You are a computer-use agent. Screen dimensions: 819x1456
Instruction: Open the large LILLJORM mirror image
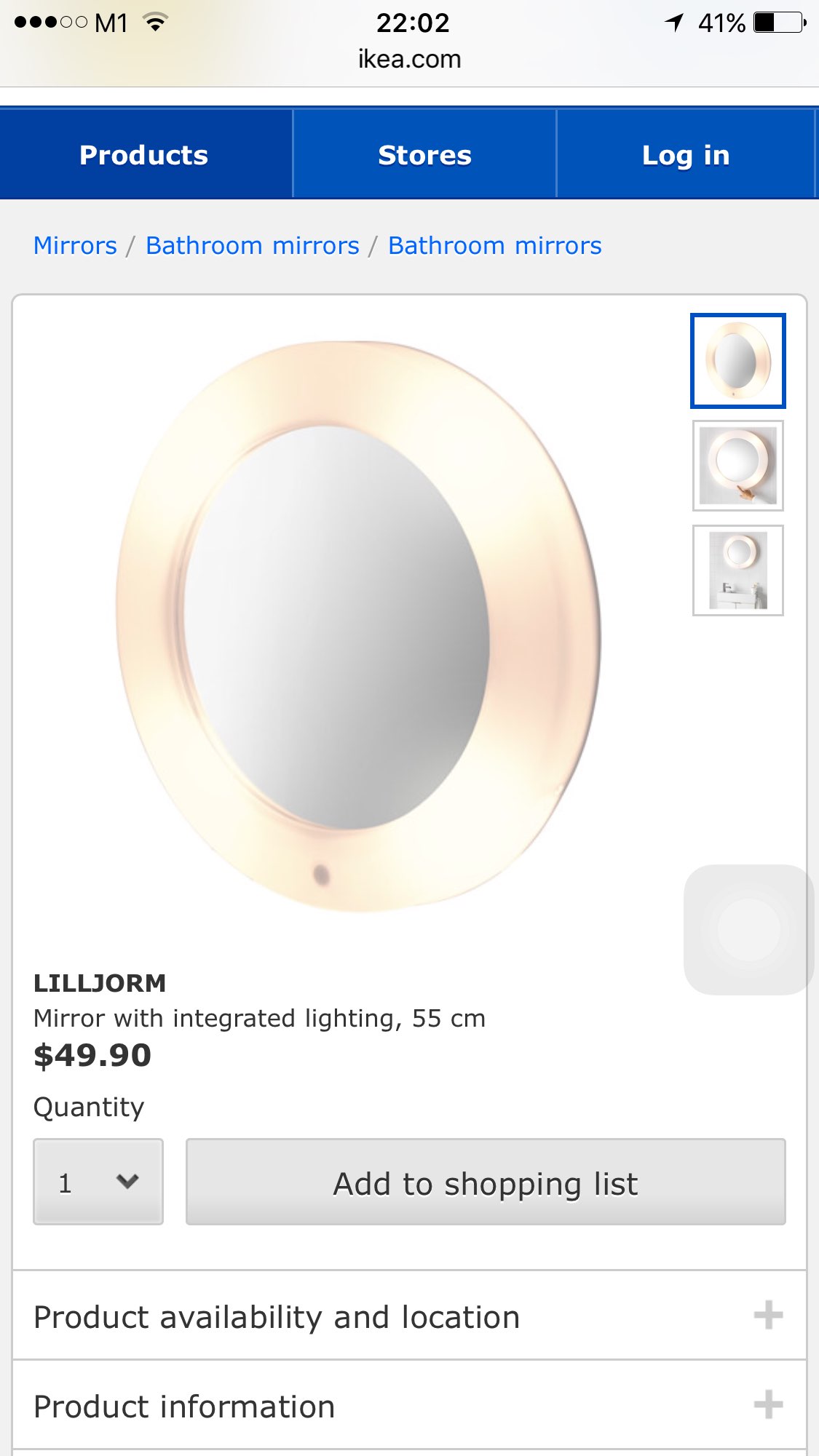click(x=358, y=626)
